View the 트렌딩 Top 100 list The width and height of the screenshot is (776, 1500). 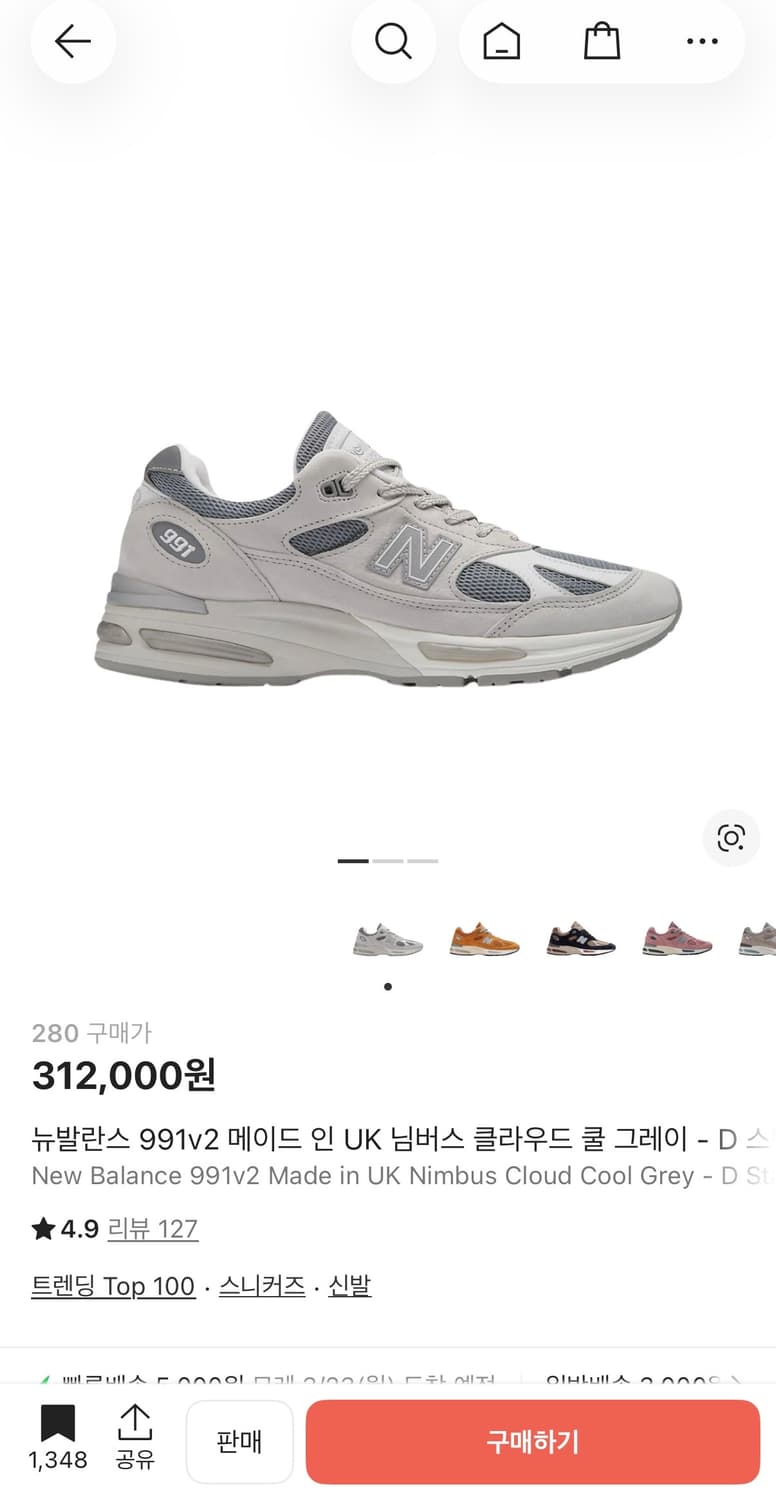(x=113, y=1286)
